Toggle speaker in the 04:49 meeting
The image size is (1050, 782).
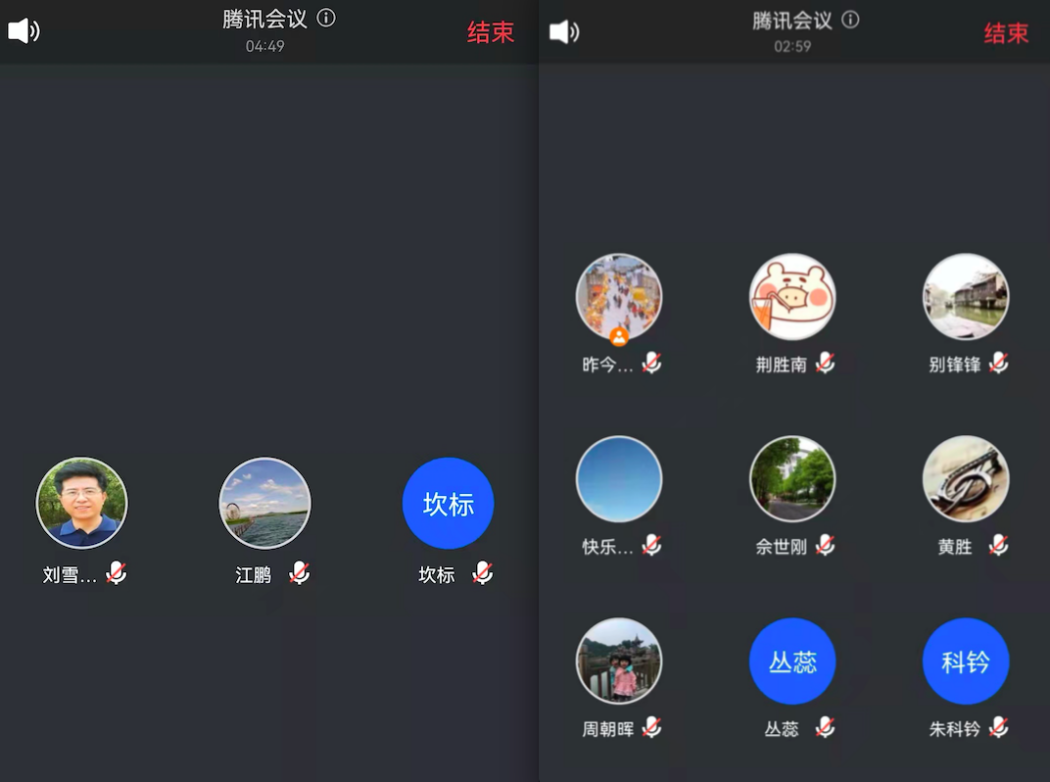(24, 31)
